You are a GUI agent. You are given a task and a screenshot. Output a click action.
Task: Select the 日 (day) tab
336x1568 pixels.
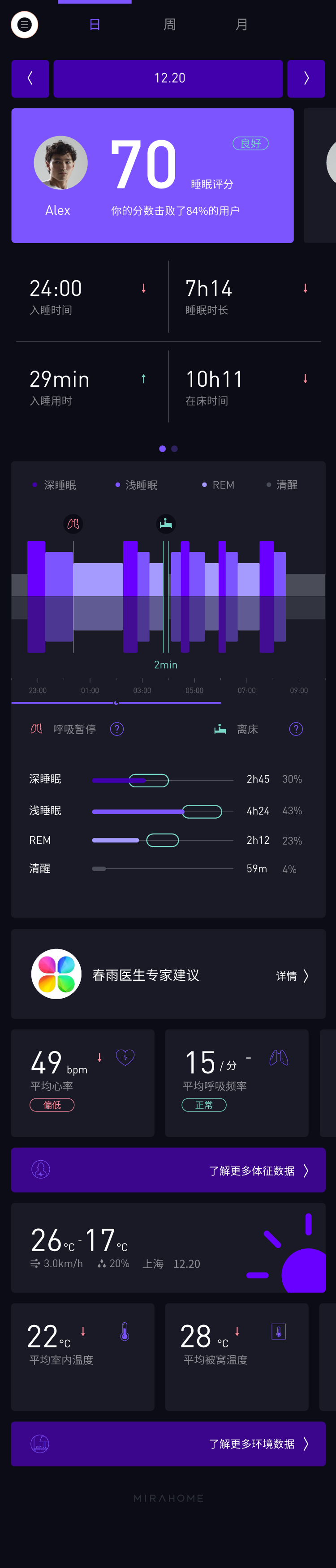point(95,25)
